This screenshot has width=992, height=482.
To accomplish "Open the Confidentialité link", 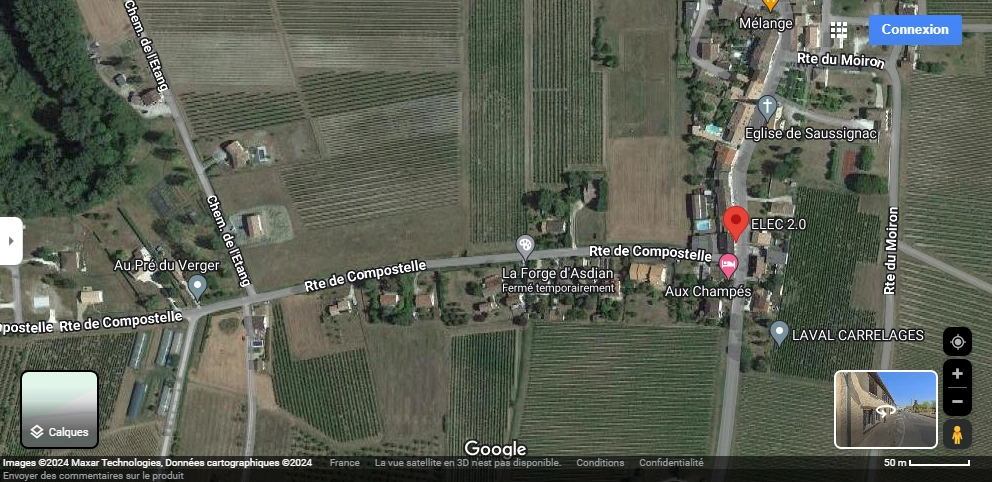I will click(x=671, y=463).
